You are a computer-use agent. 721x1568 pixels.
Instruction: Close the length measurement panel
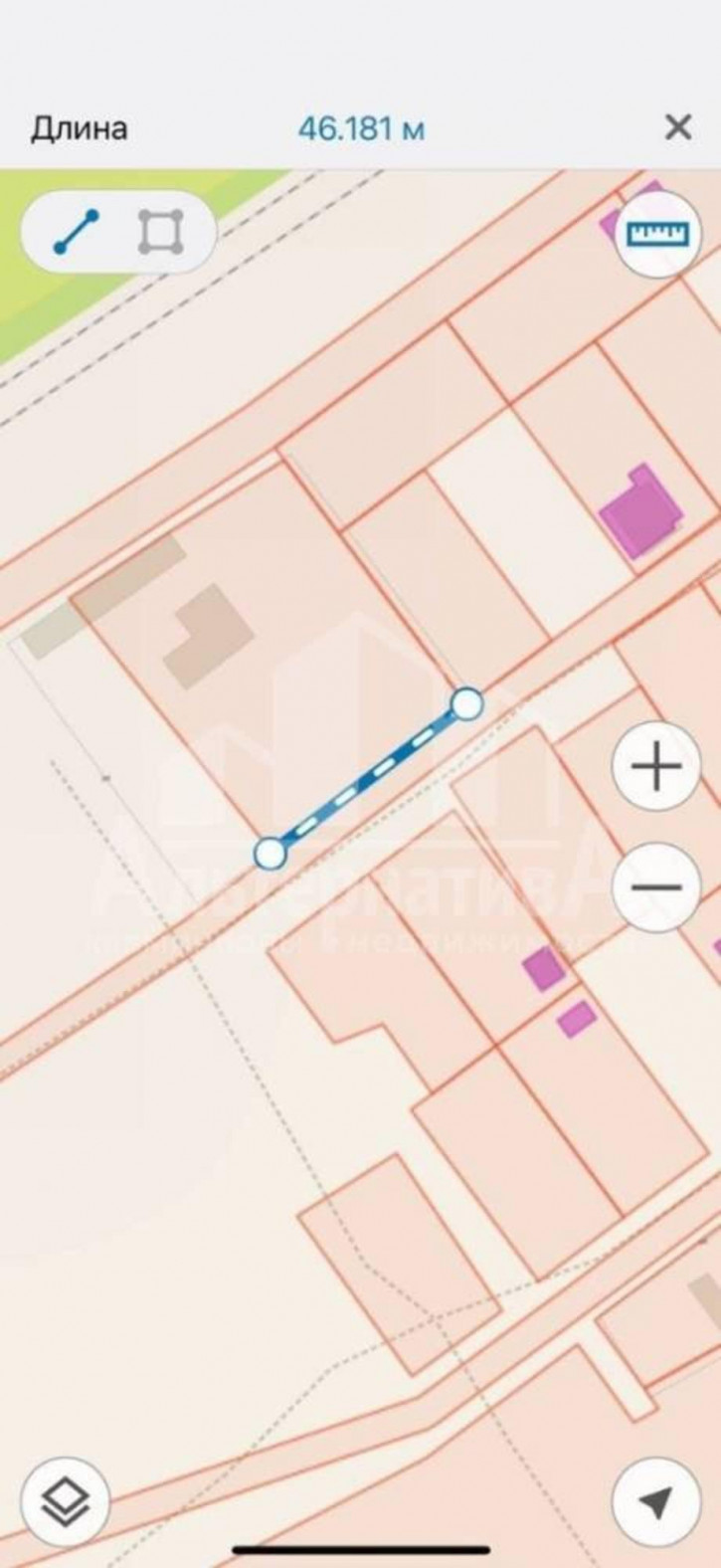point(678,127)
